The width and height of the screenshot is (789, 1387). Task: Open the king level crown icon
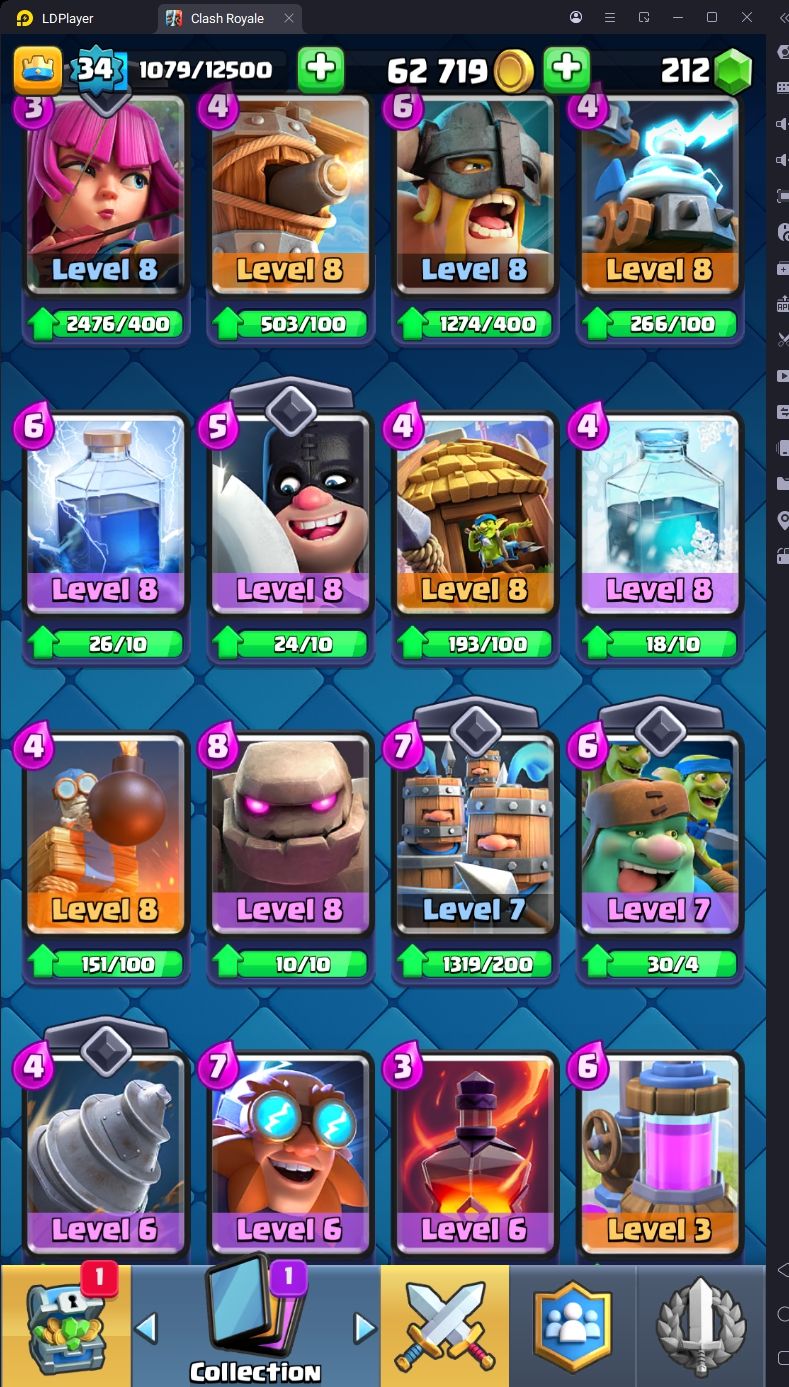point(38,69)
